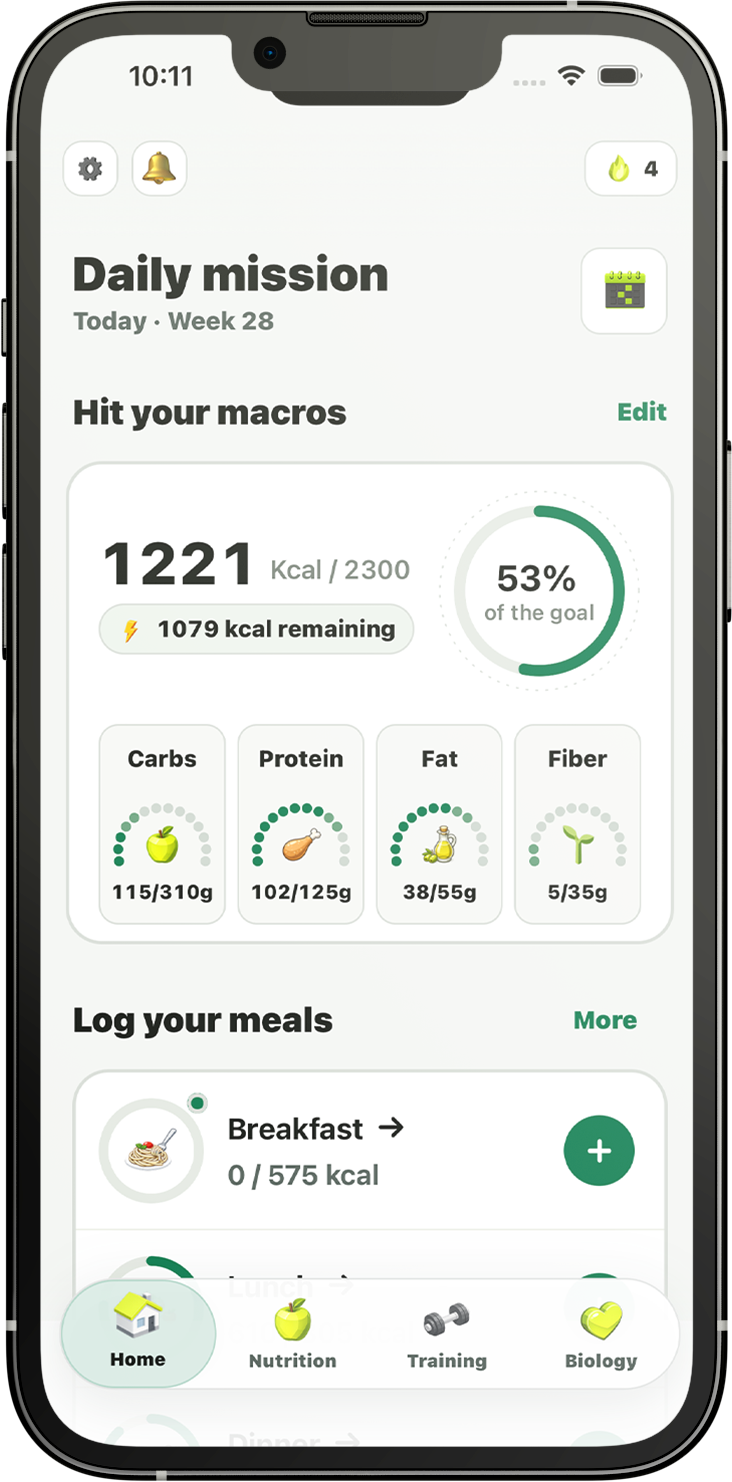Open the Fiber macro card
This screenshot has height=1482, width=732.
click(x=577, y=825)
